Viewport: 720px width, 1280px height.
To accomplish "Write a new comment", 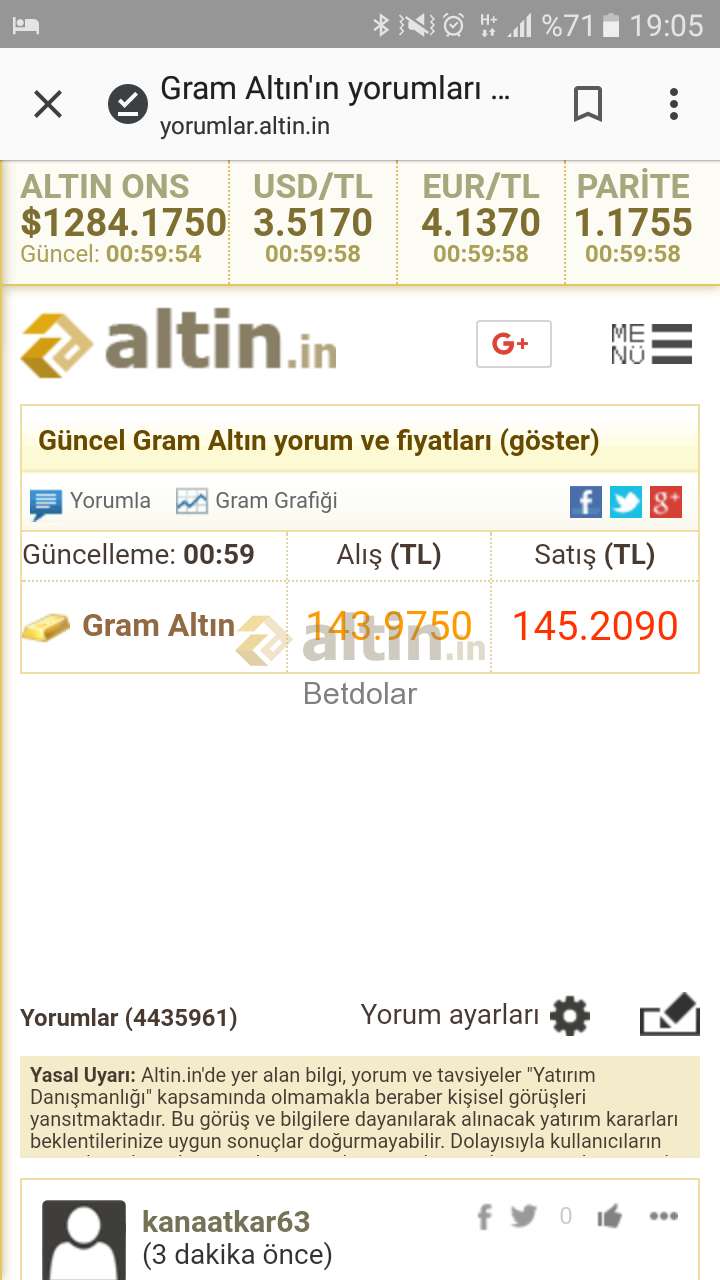I will click(x=669, y=1014).
